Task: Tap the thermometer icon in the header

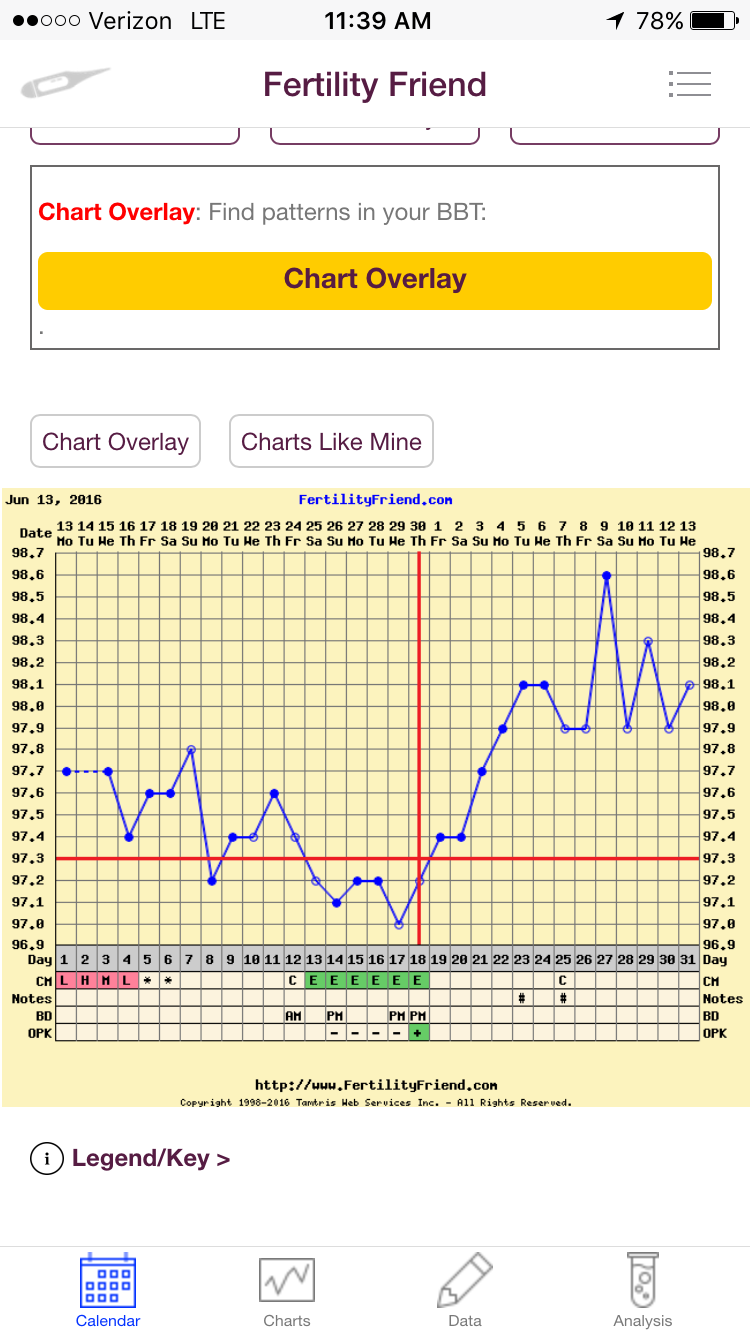Action: tap(65, 84)
